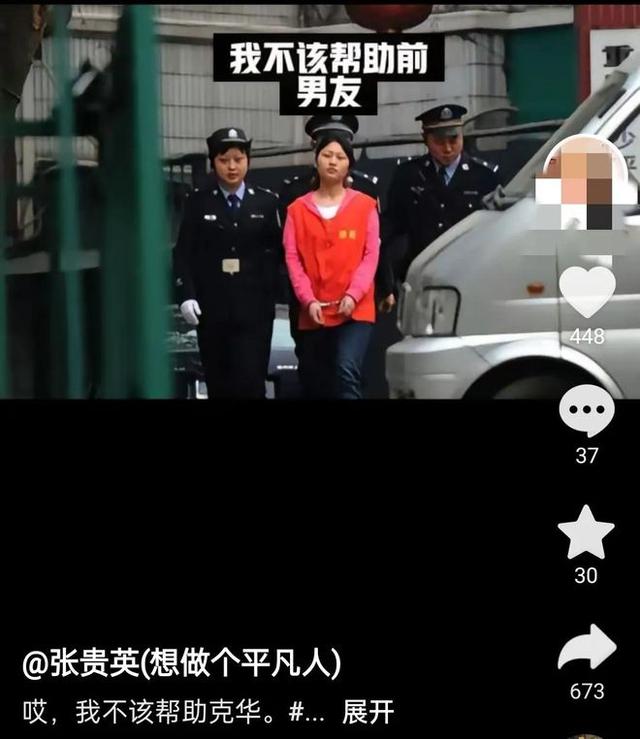640x739 pixels.
Task: Share this video via the arrow icon
Action: [587, 648]
